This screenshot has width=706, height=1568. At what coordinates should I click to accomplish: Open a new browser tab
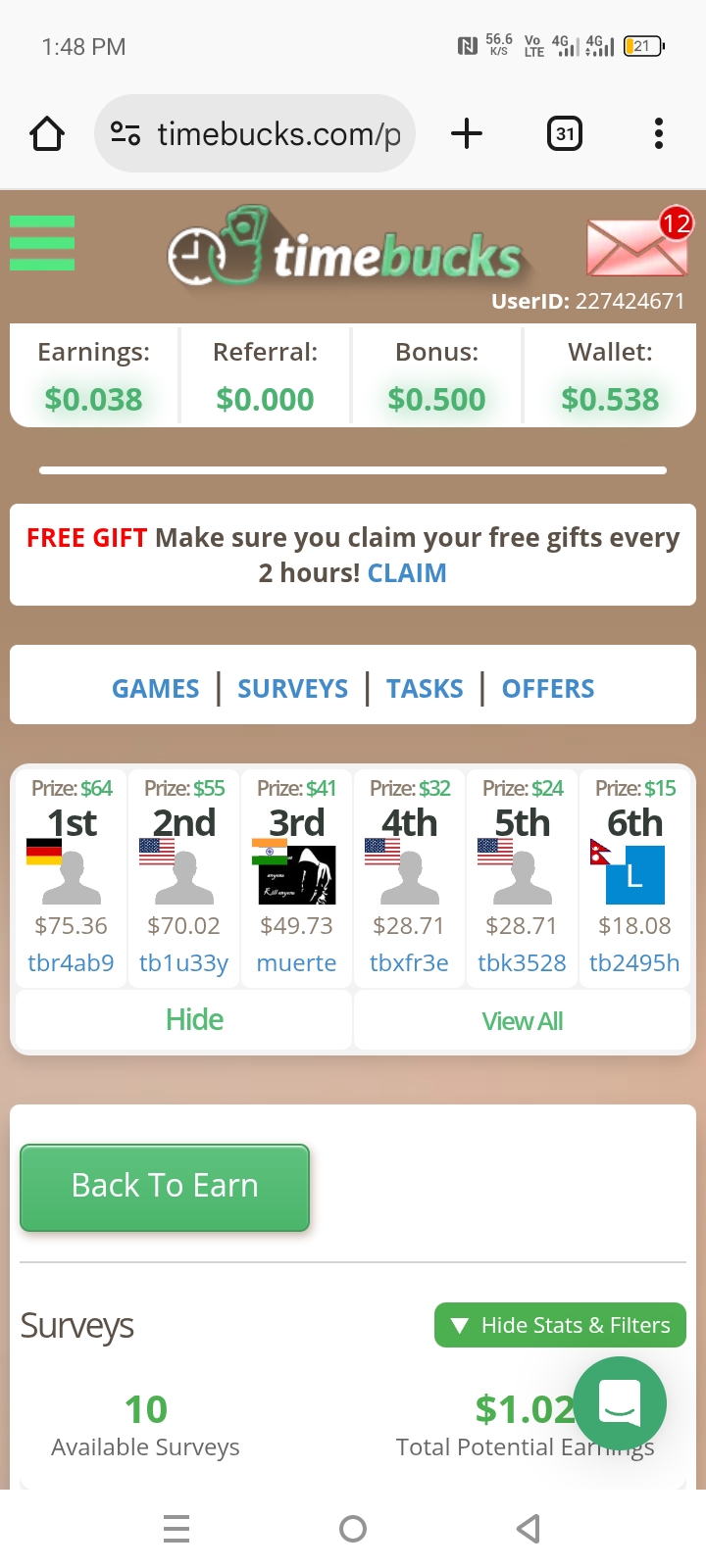[x=467, y=133]
